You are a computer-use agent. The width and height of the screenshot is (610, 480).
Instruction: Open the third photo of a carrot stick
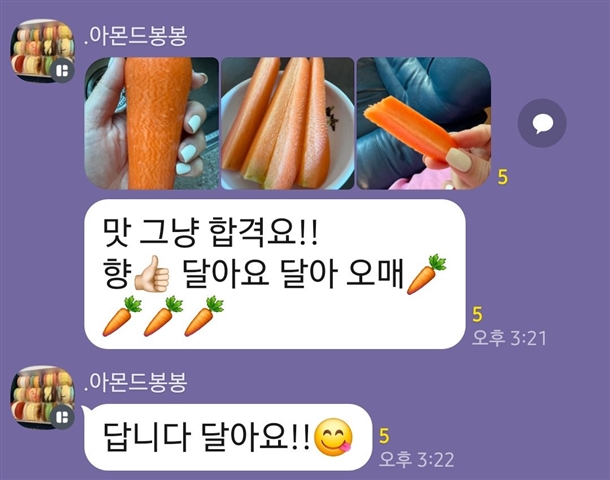point(424,123)
